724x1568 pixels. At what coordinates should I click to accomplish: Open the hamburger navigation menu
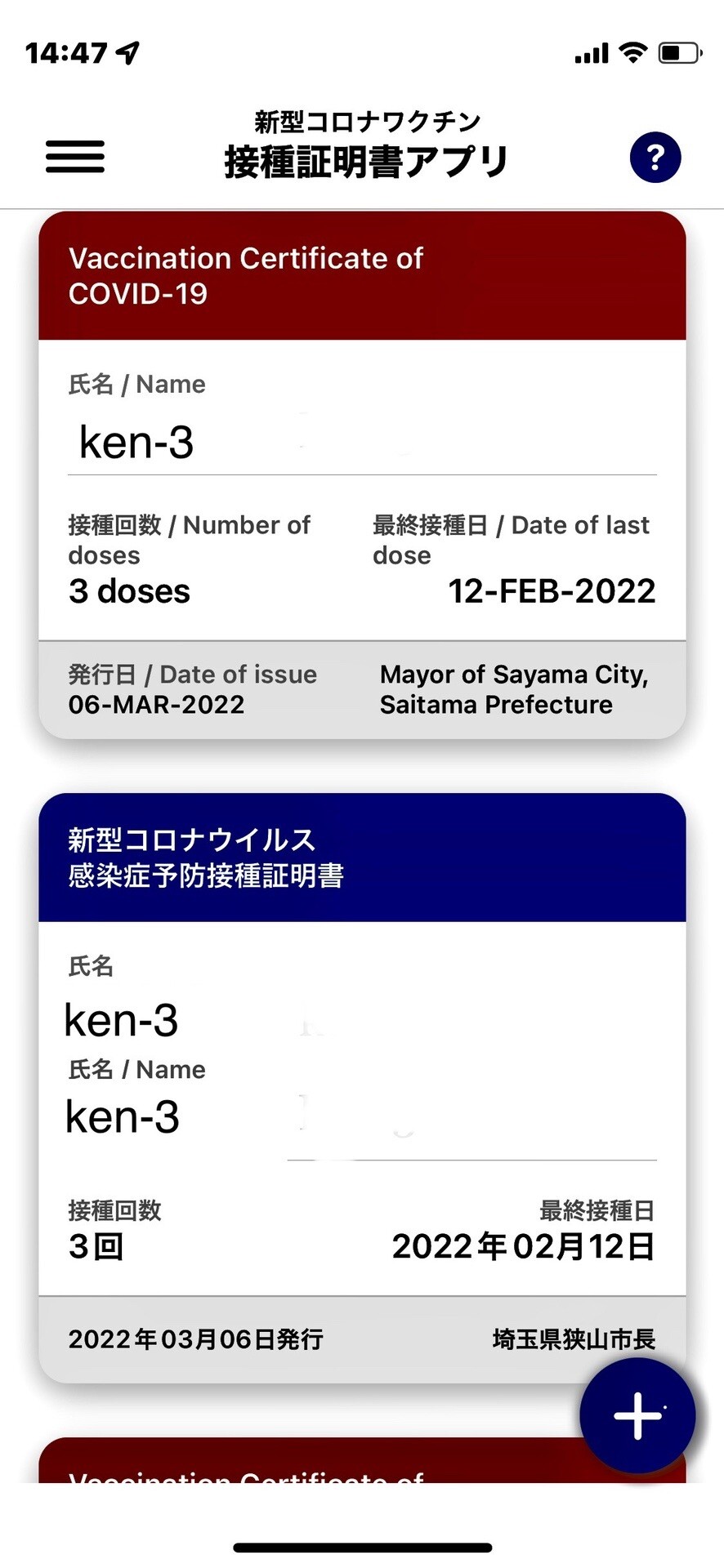tap(74, 156)
